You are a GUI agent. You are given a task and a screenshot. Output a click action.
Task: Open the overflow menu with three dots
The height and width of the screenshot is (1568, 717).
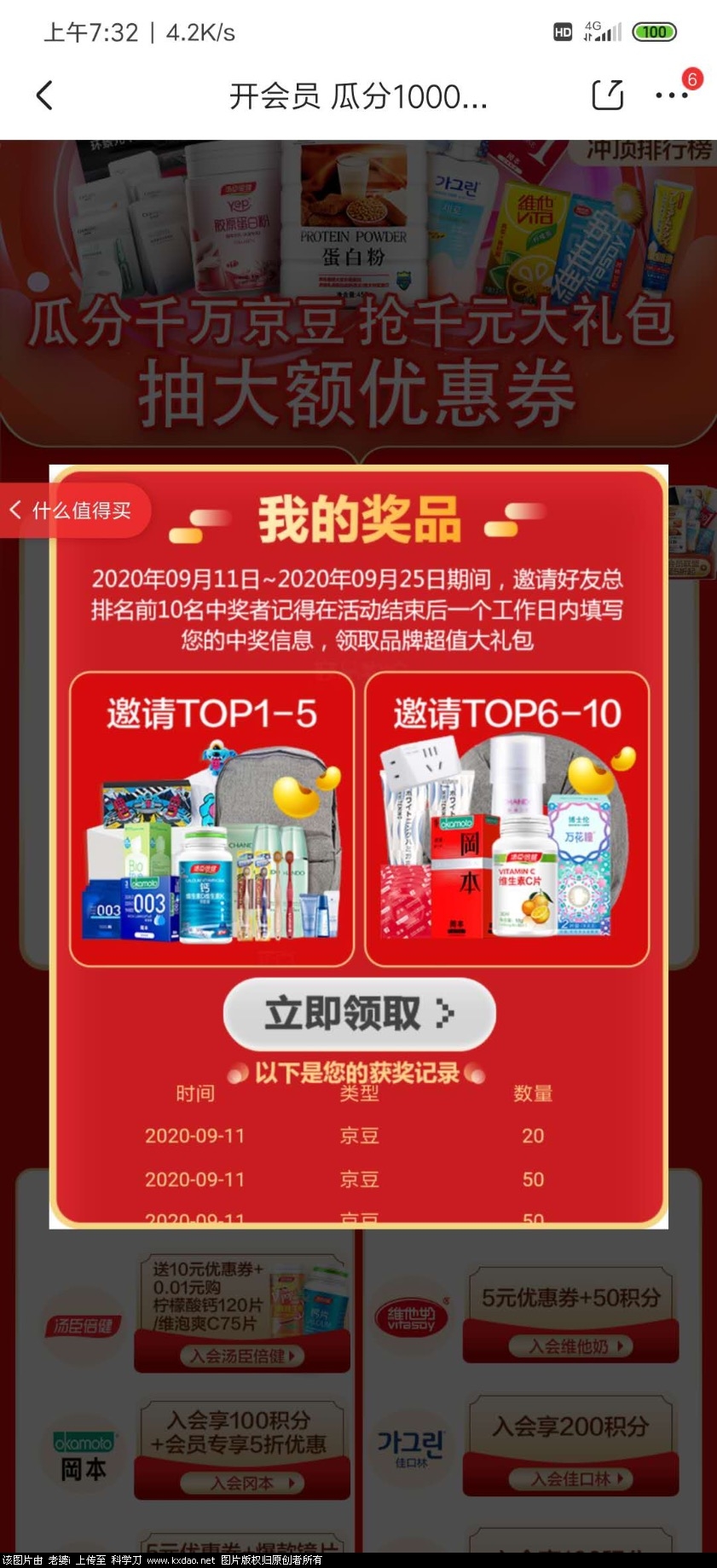click(671, 95)
